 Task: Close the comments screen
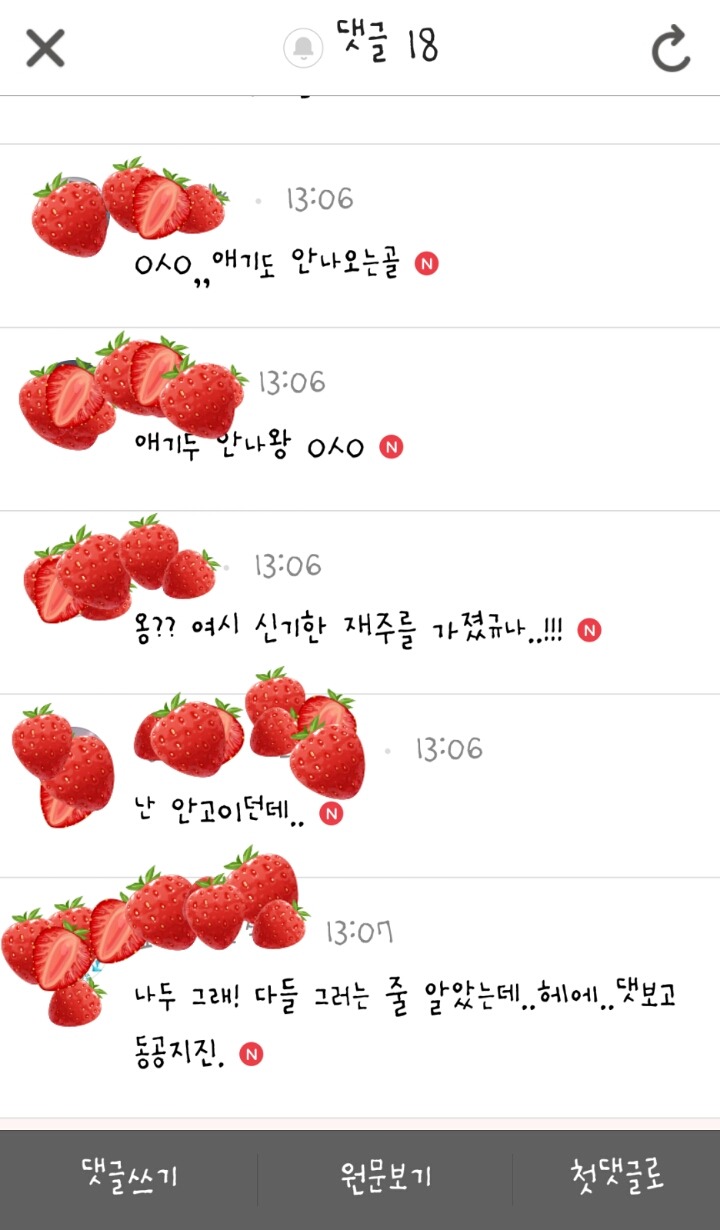(45, 48)
